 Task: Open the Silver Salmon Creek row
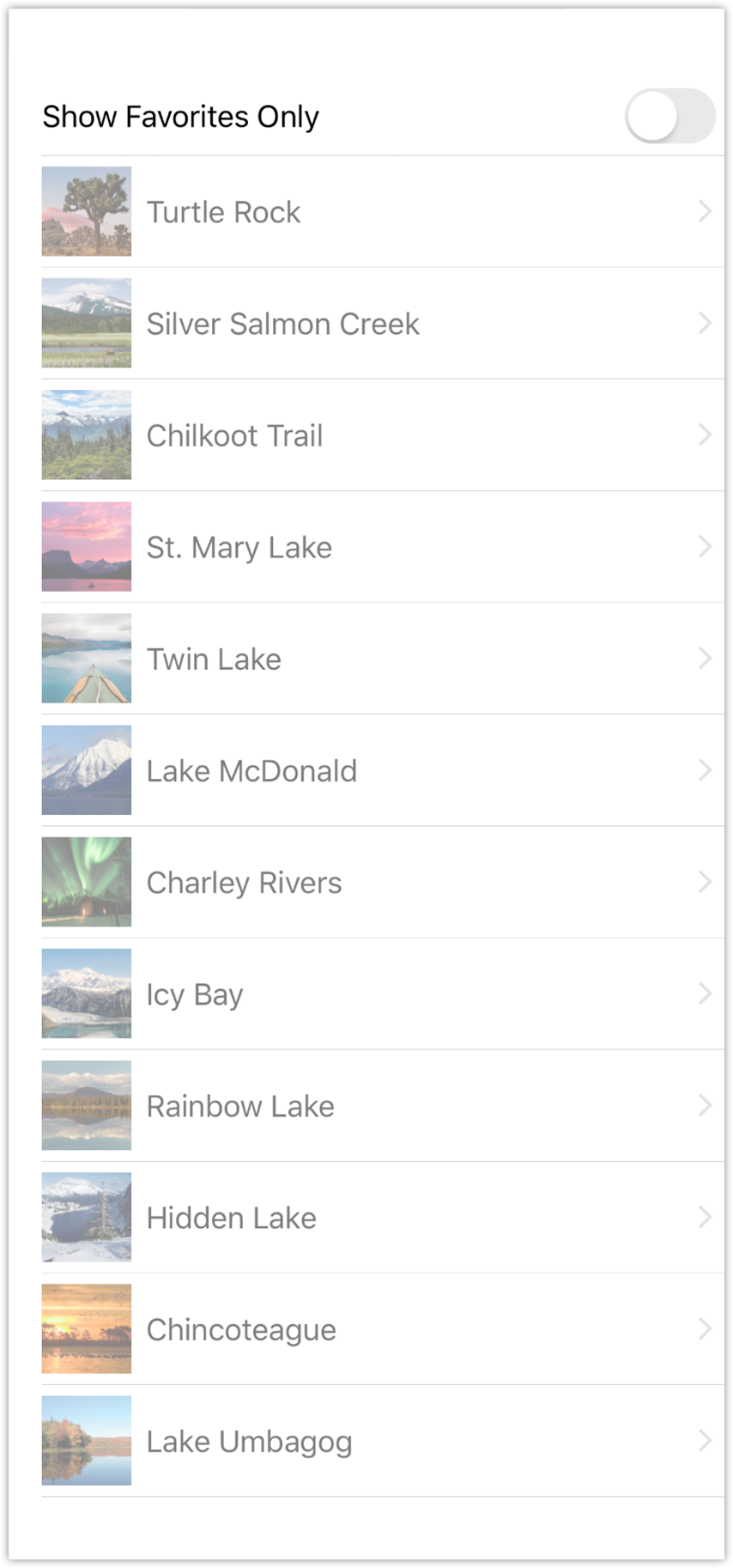[x=383, y=323]
